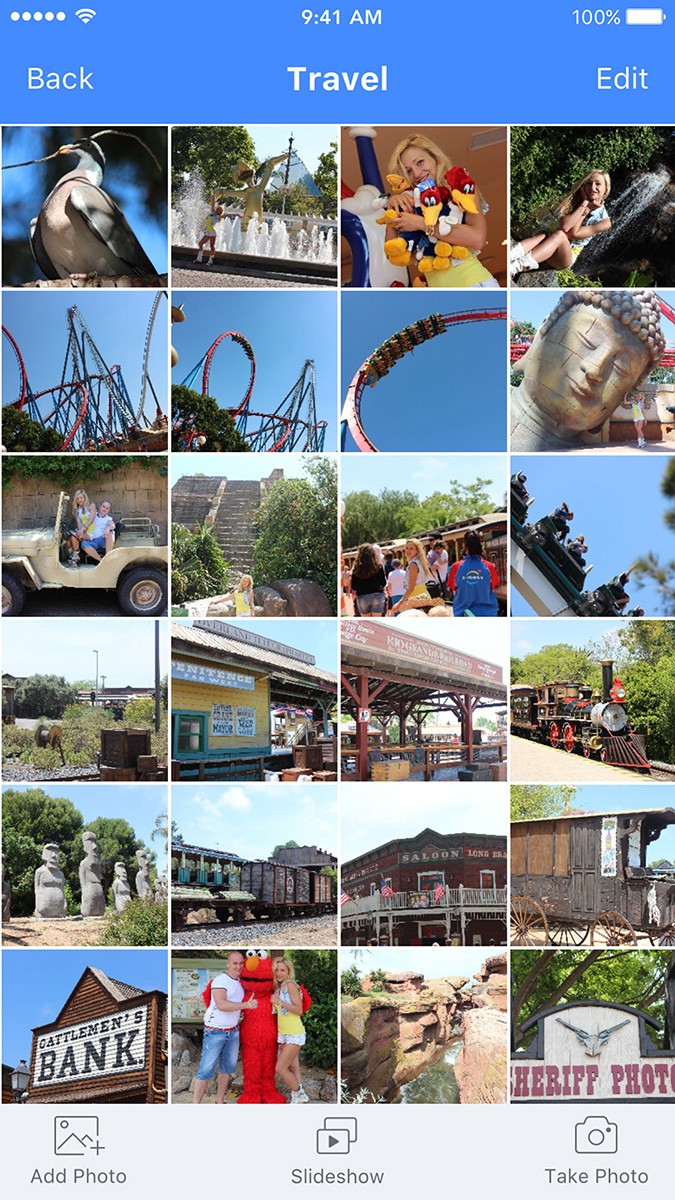The image size is (675, 1200).
Task: Go back from the Travel album
Action: point(60,78)
